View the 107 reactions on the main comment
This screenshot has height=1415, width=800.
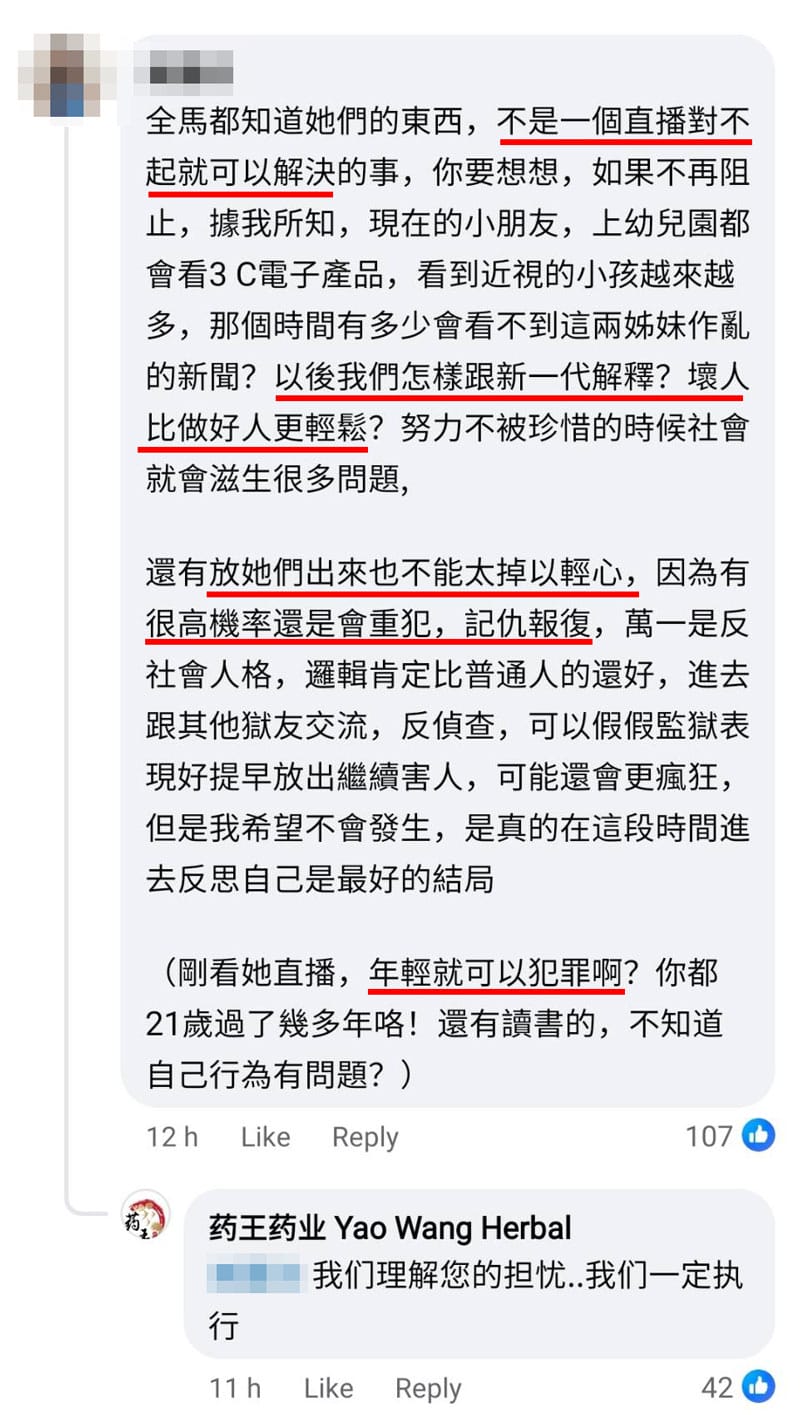pyautogui.click(x=729, y=1136)
